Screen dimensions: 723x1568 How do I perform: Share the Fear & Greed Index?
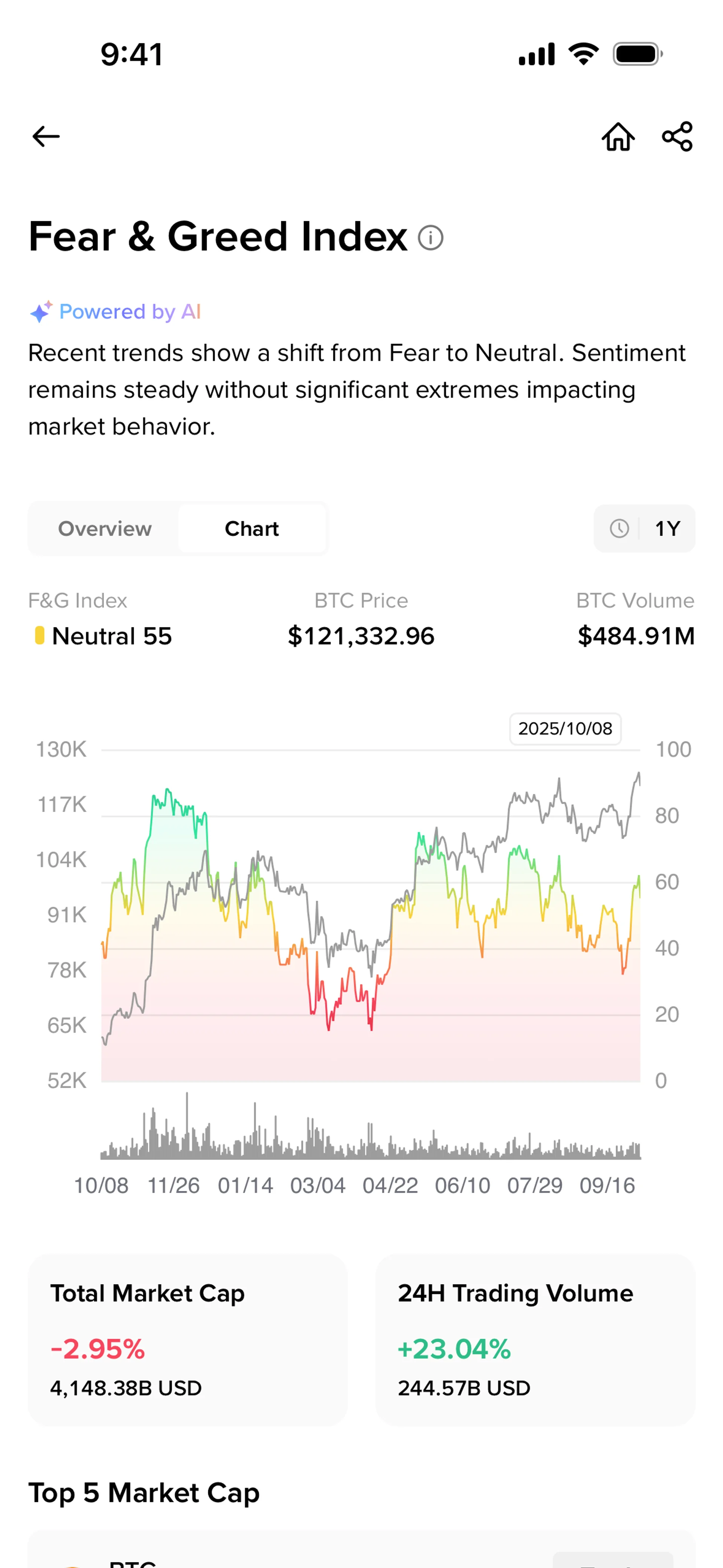[677, 136]
